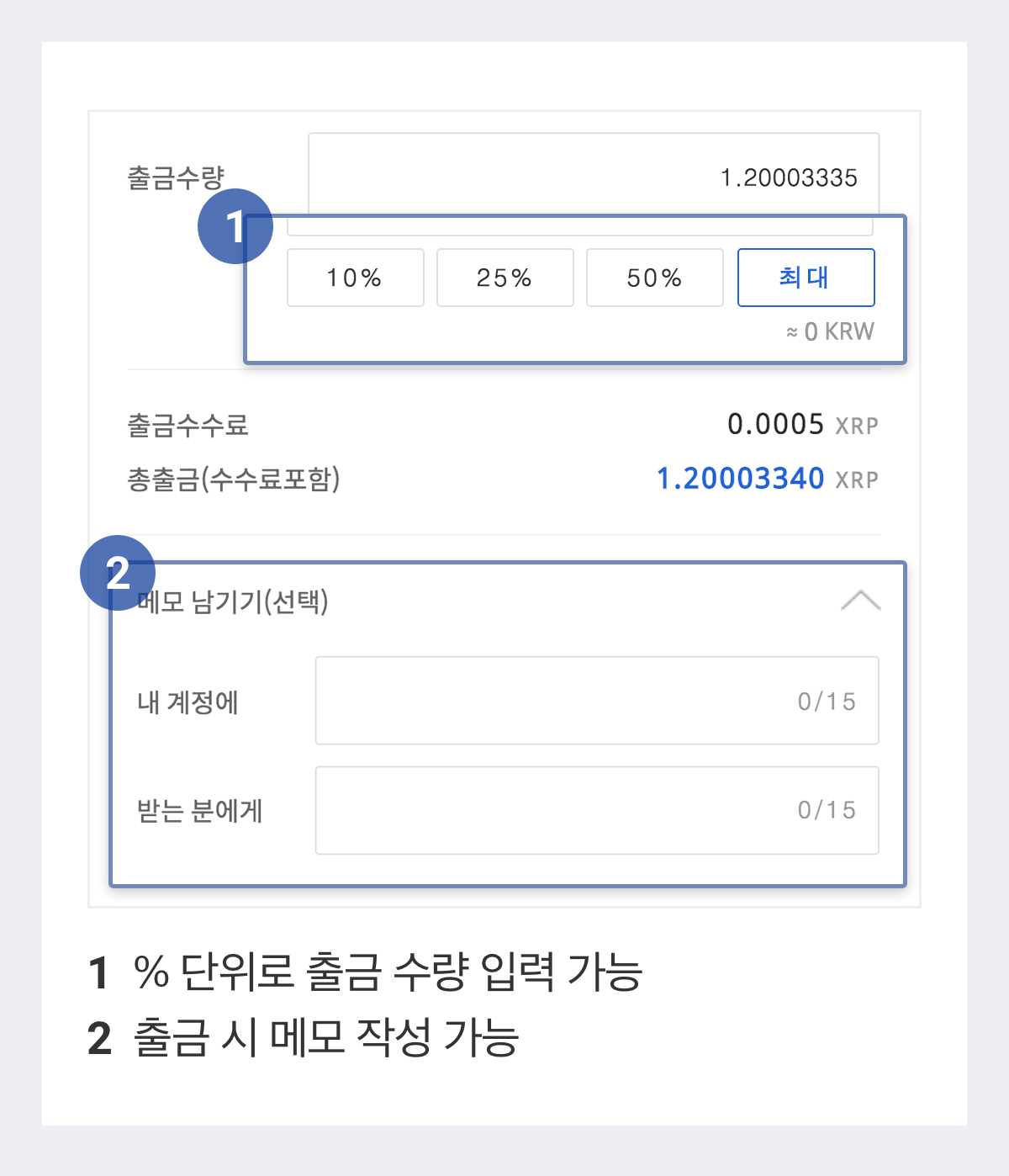The height and width of the screenshot is (1176, 1009).
Task: Select the 50% withdrawal amount option
Action: pos(654,278)
